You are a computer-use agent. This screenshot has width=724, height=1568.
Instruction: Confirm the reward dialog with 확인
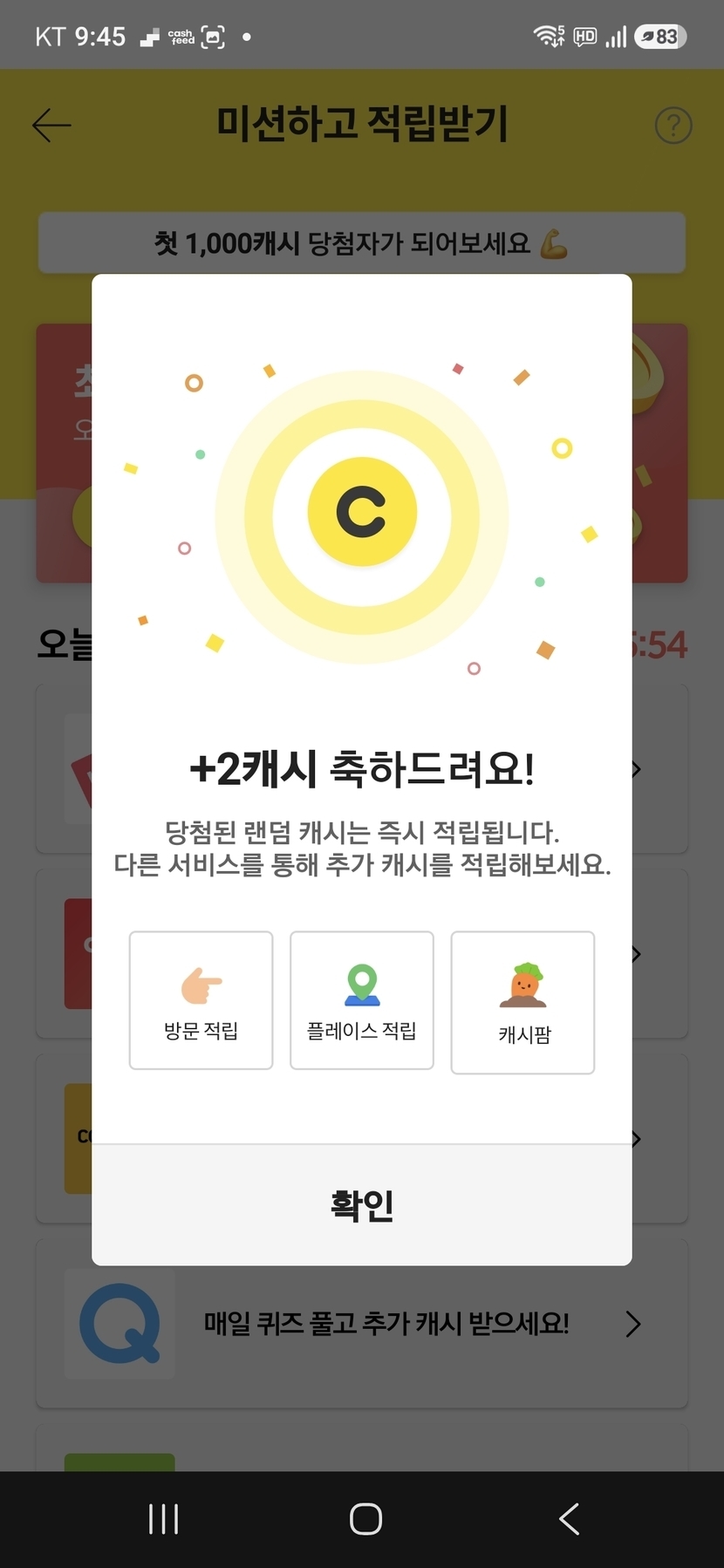362,1204
